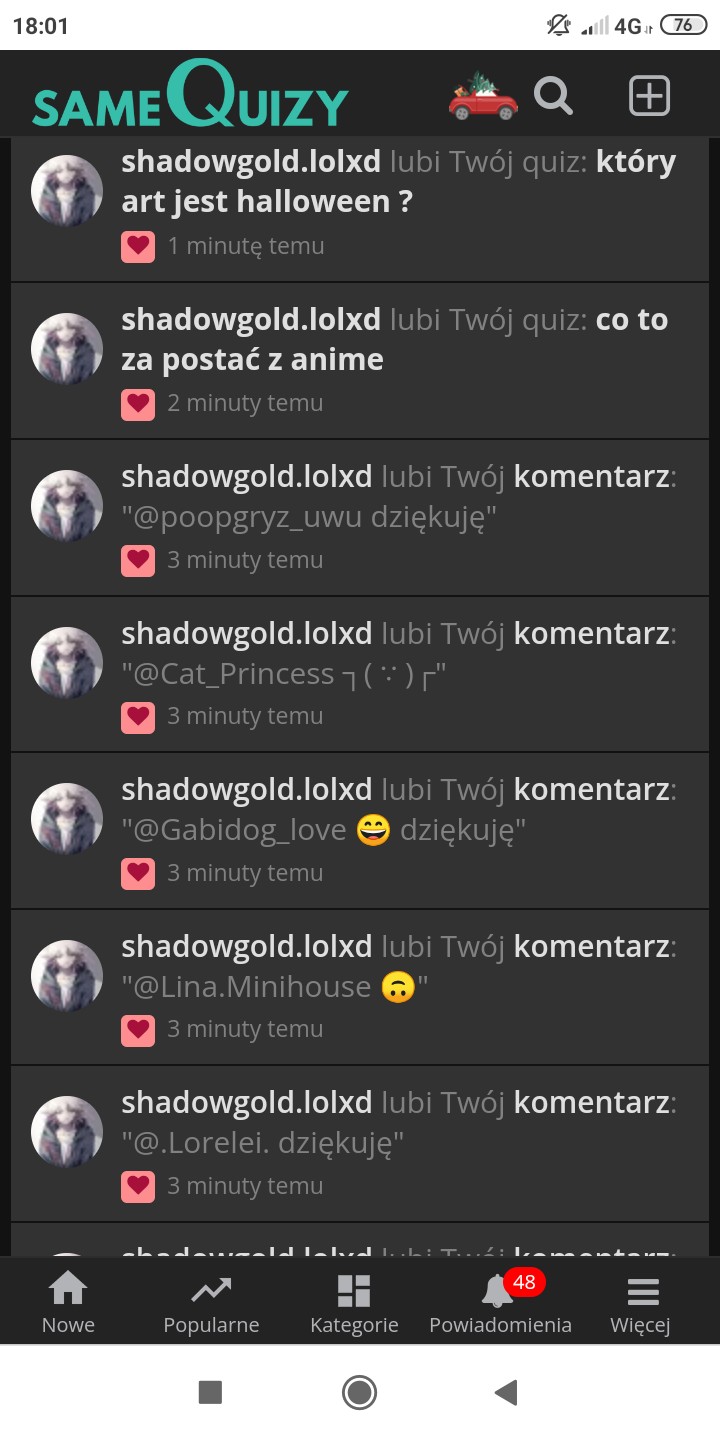
Task: Open the Powiadomienia tab
Action: click(x=500, y=1301)
